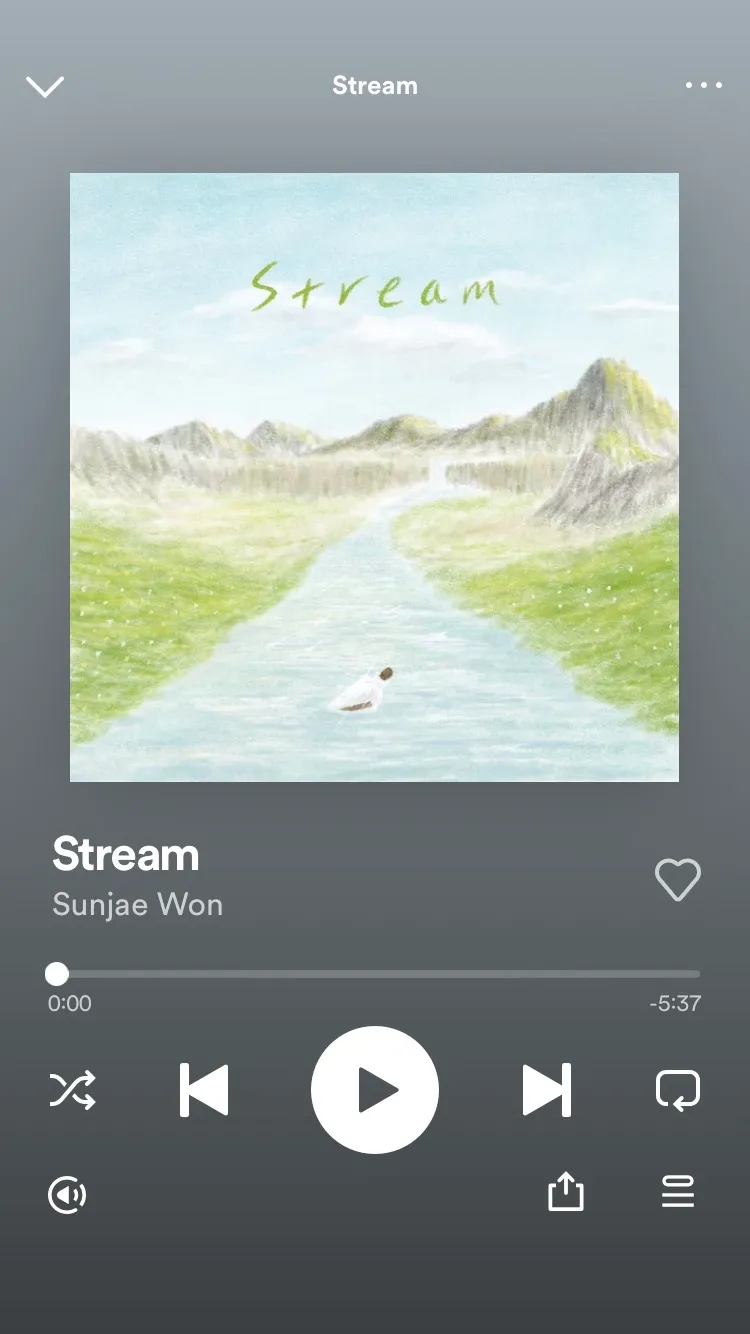Toggle shuffle mode
The width and height of the screenshot is (750, 1334).
tap(73, 1090)
